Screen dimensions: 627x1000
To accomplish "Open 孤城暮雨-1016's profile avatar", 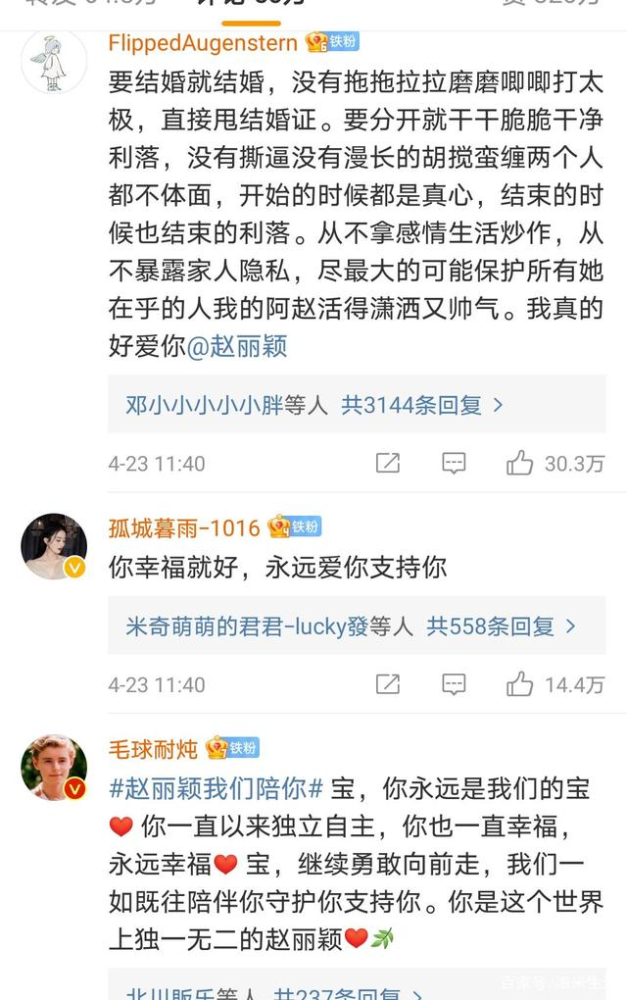I will pyautogui.click(x=54, y=546).
